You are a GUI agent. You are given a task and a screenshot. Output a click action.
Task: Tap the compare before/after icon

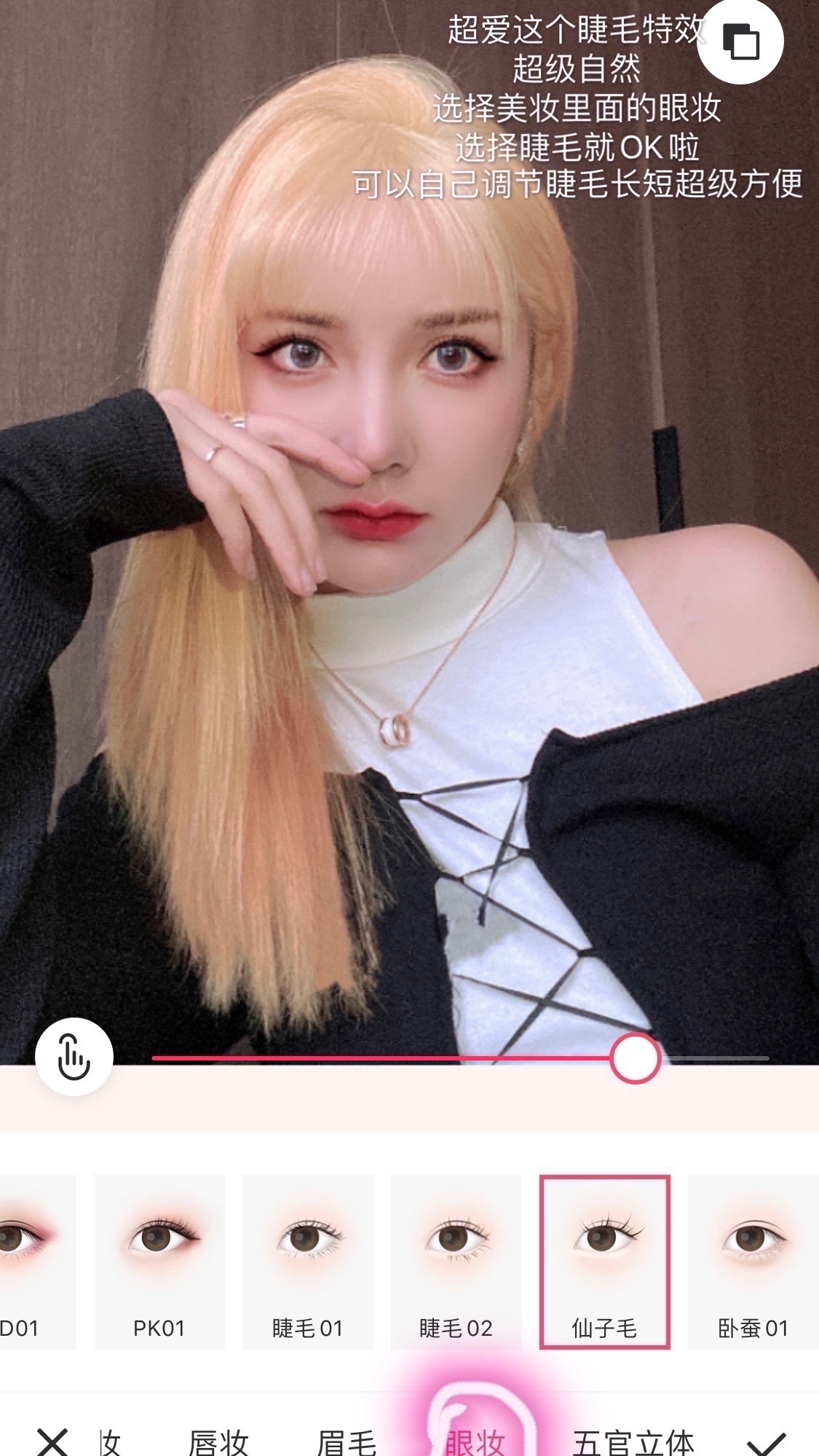tap(740, 41)
